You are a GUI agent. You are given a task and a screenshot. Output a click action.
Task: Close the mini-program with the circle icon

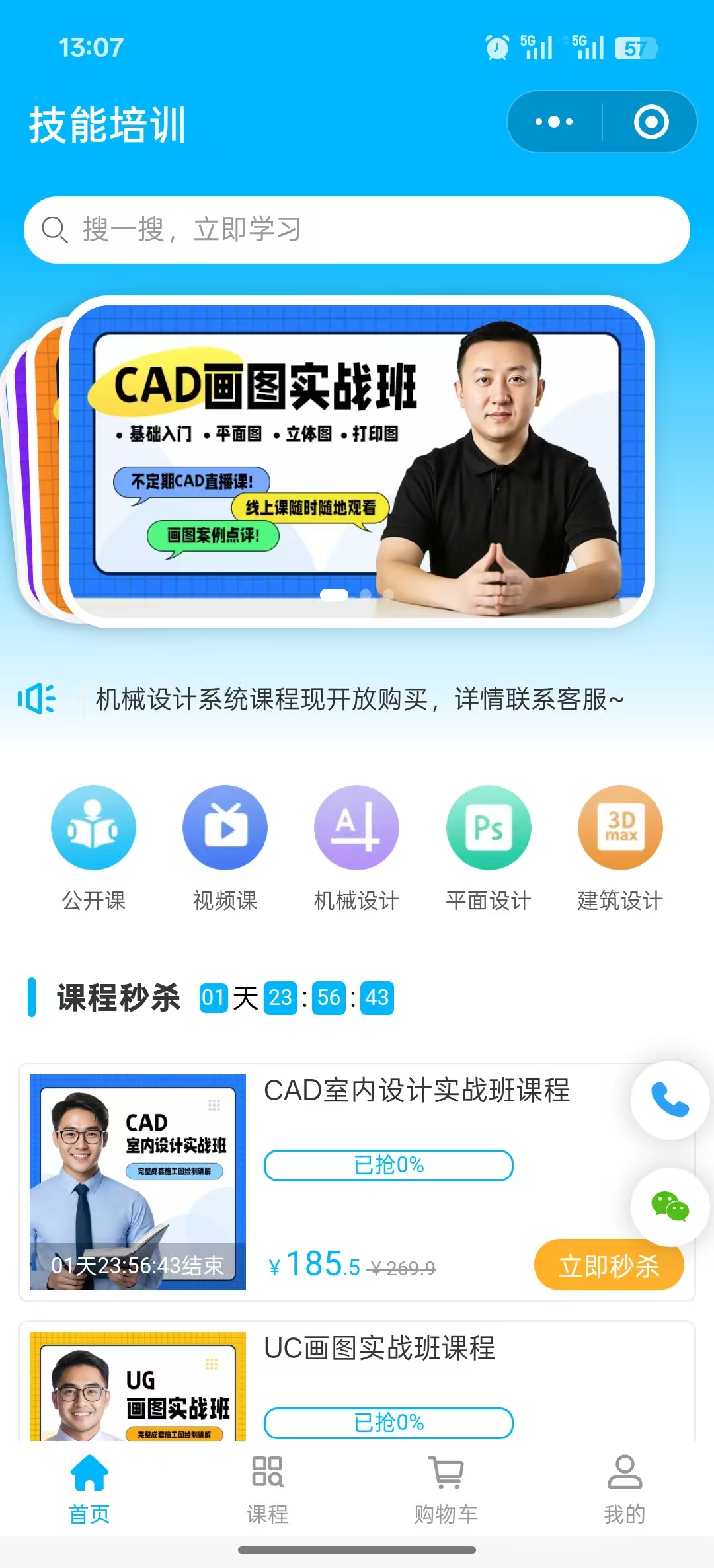[651, 122]
